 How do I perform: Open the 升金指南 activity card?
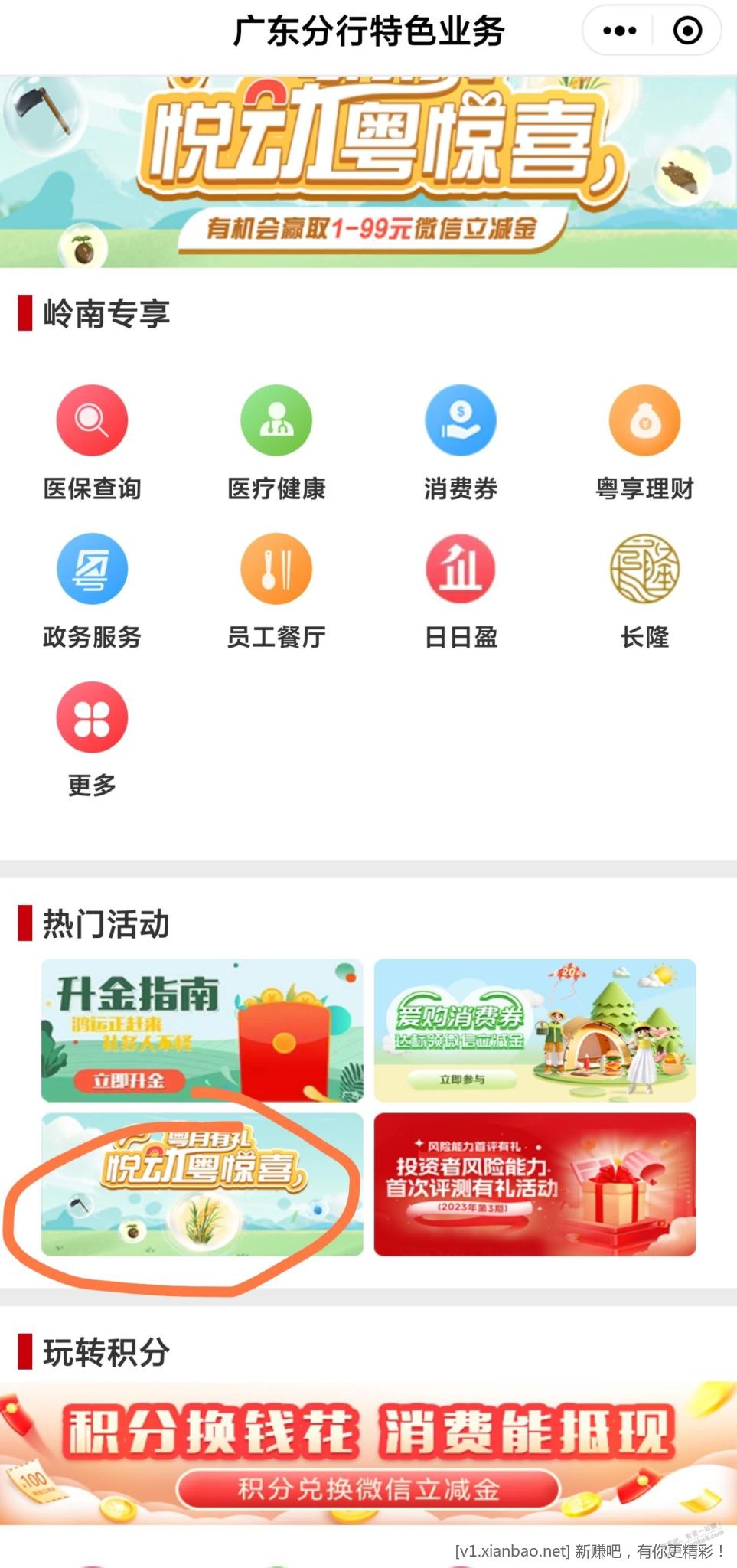point(202,1030)
